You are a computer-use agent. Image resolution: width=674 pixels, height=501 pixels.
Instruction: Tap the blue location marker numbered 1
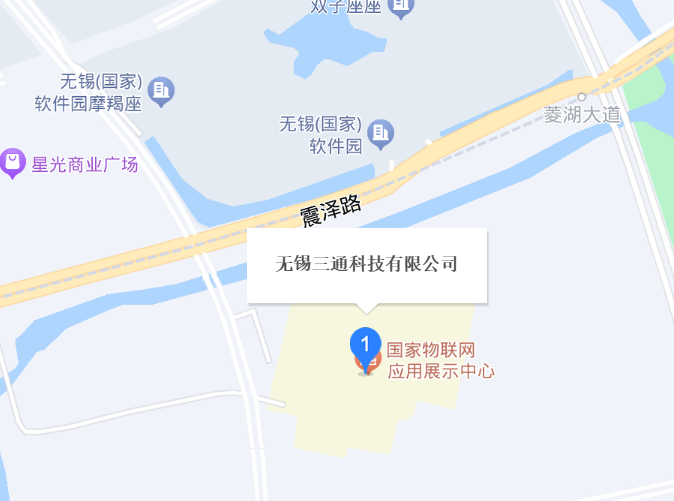point(366,346)
